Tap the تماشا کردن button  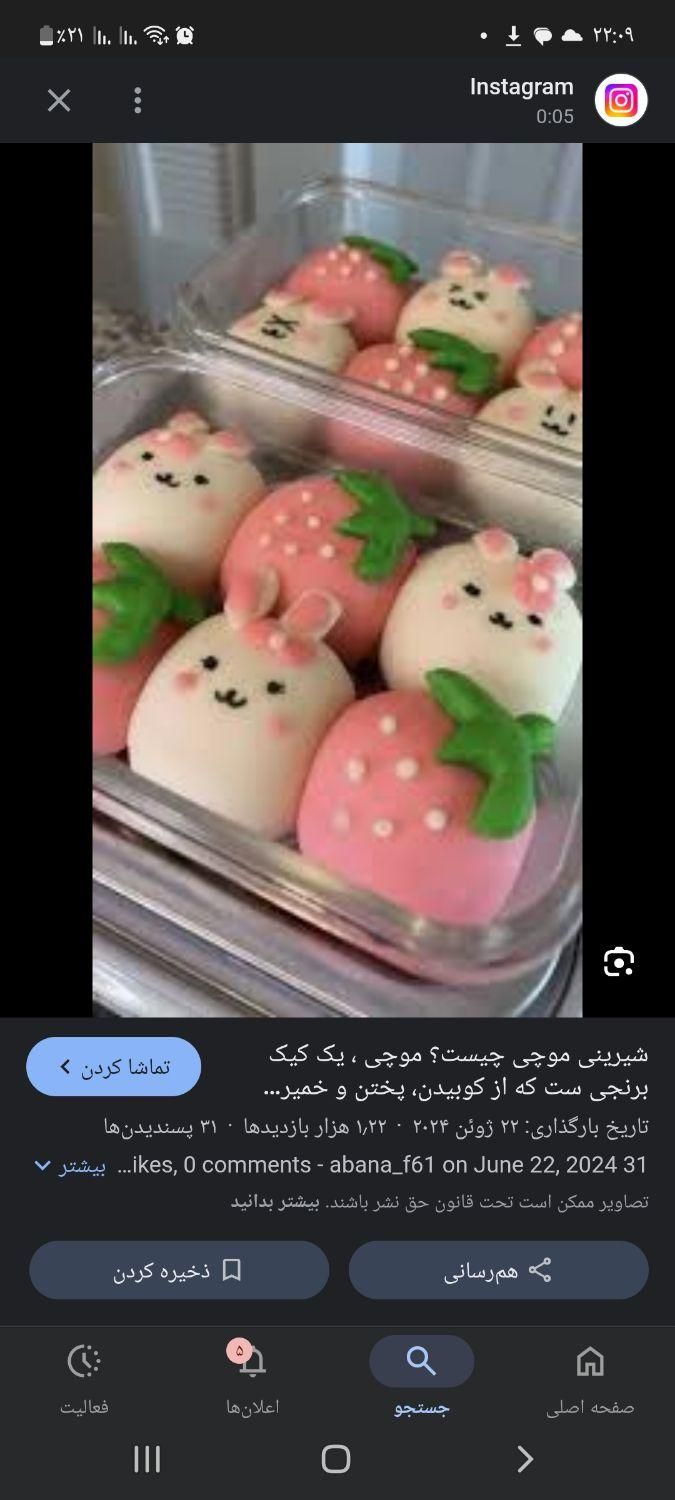(x=114, y=1067)
